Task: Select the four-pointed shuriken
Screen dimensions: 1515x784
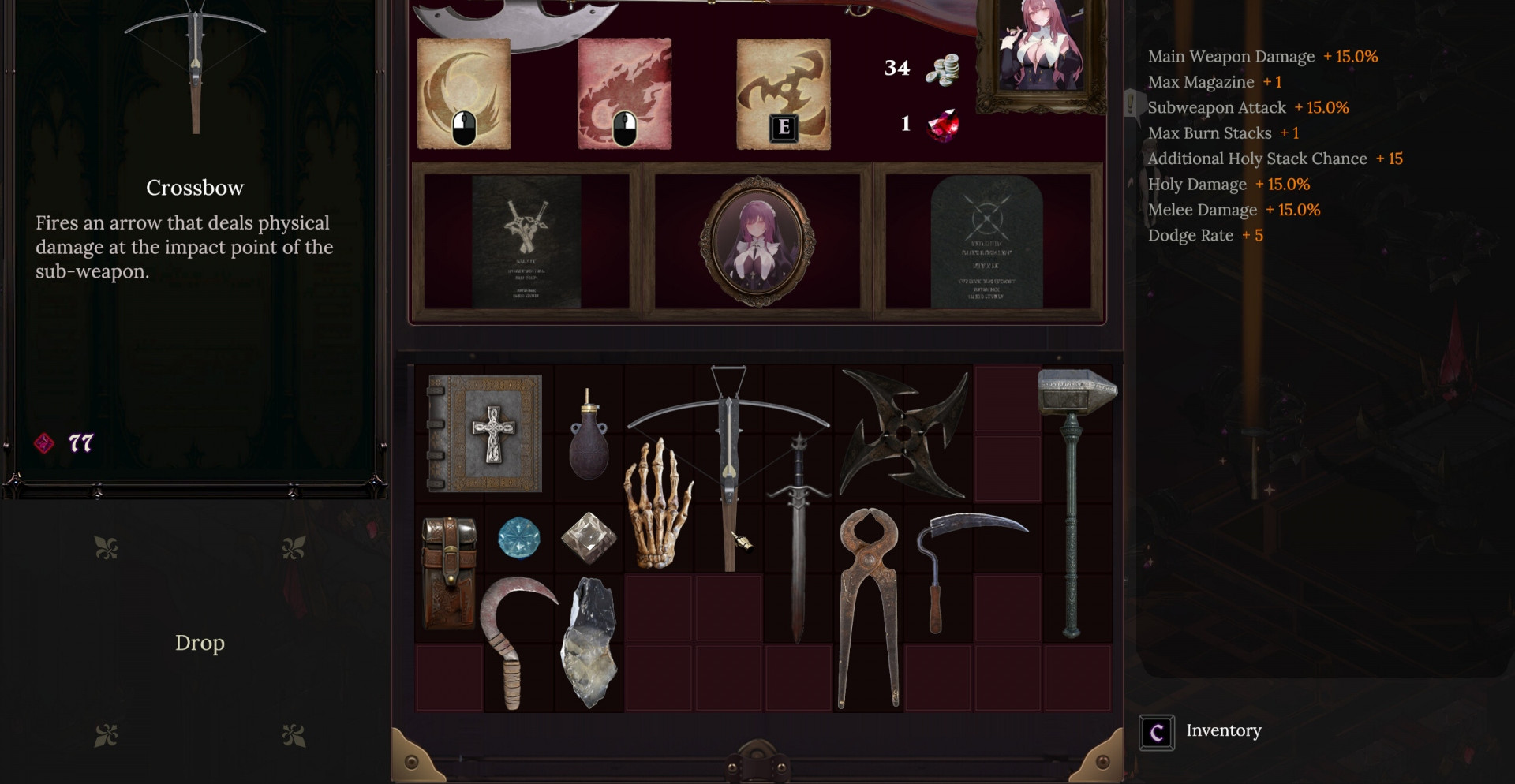Action: (903, 432)
